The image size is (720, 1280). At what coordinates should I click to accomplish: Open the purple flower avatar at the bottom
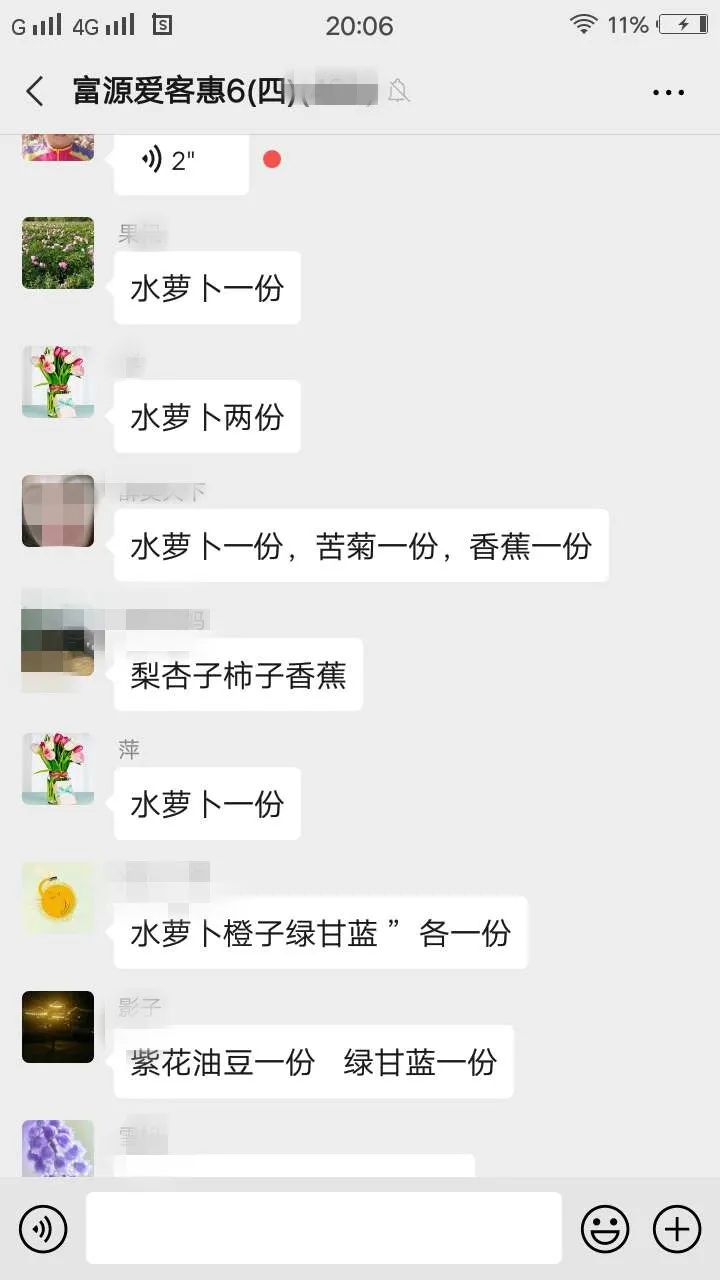[57, 1150]
